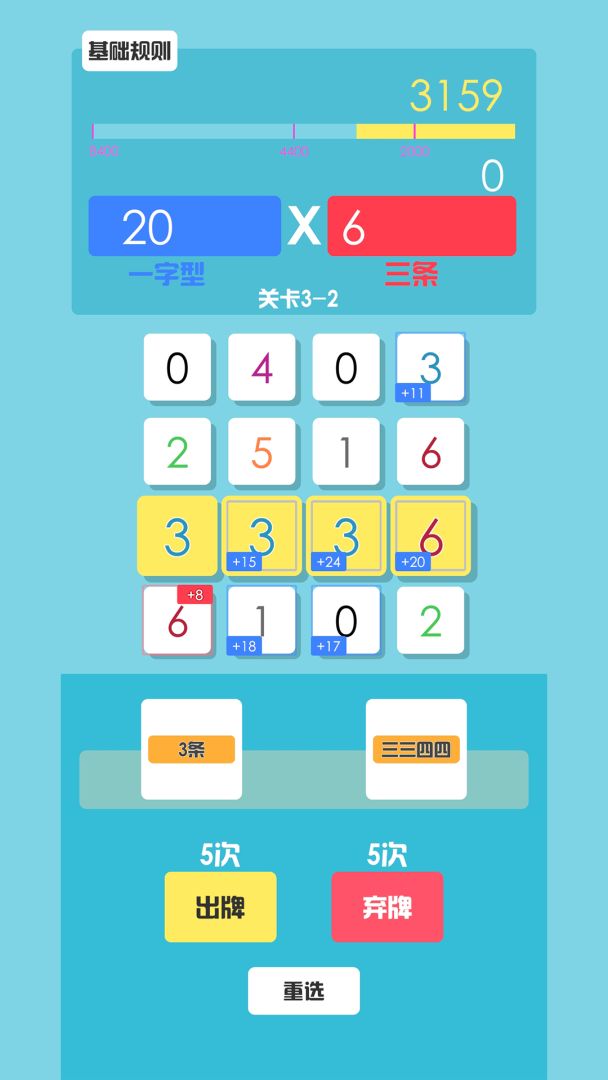
Task: Play the selected cards with 出牌
Action: [220, 907]
